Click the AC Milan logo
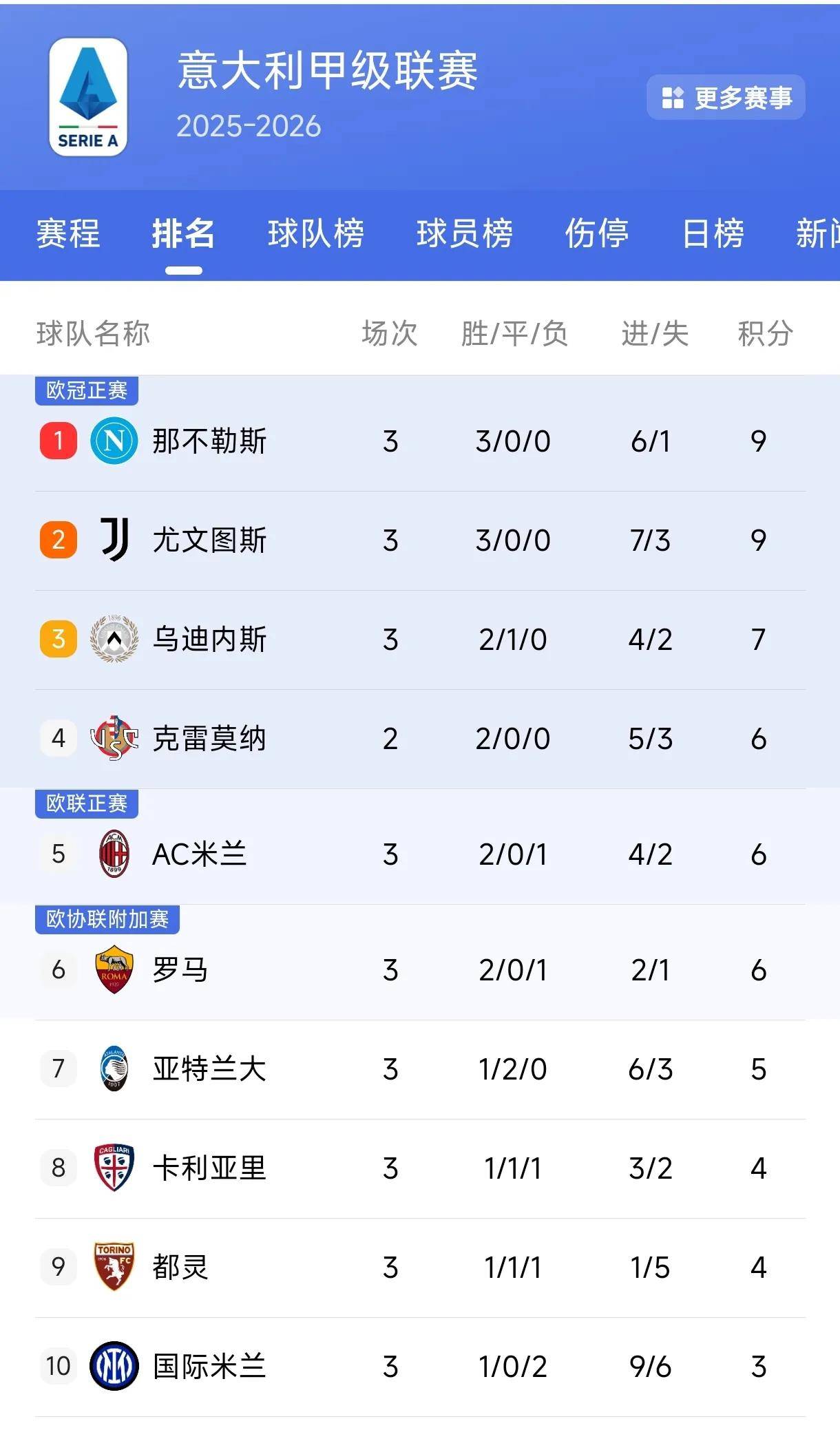Viewport: 840px width, 1430px height. click(114, 854)
